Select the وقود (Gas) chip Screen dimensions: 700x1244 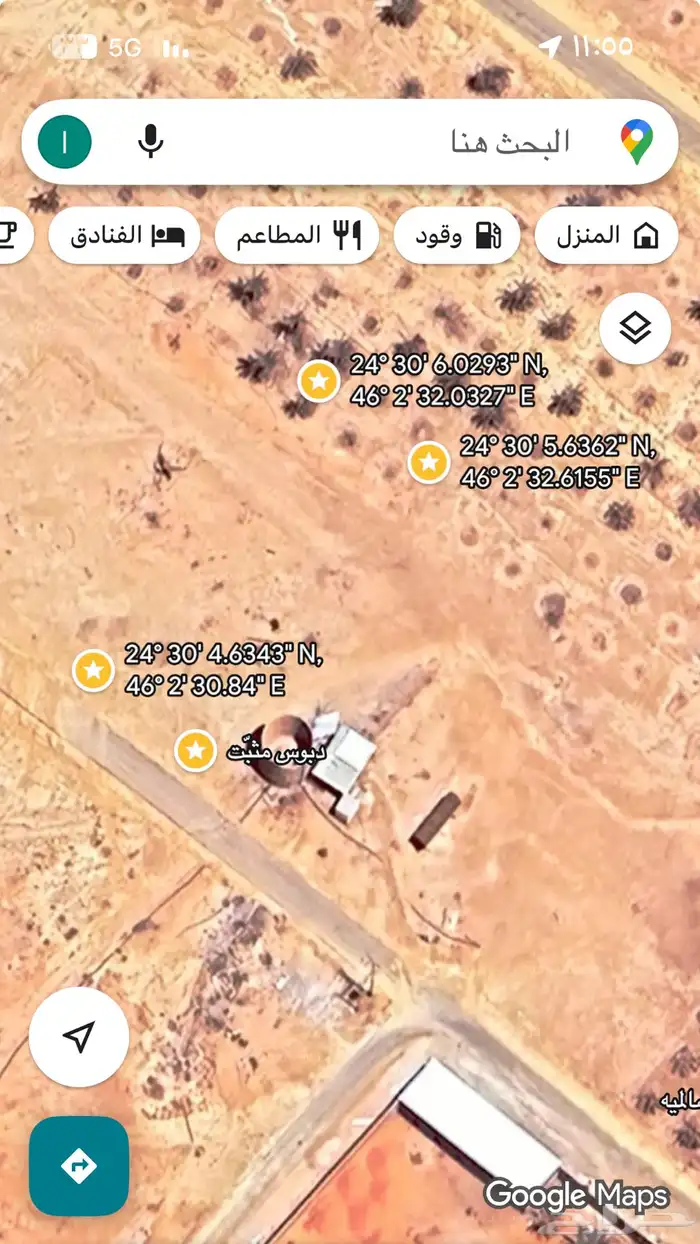pos(456,236)
